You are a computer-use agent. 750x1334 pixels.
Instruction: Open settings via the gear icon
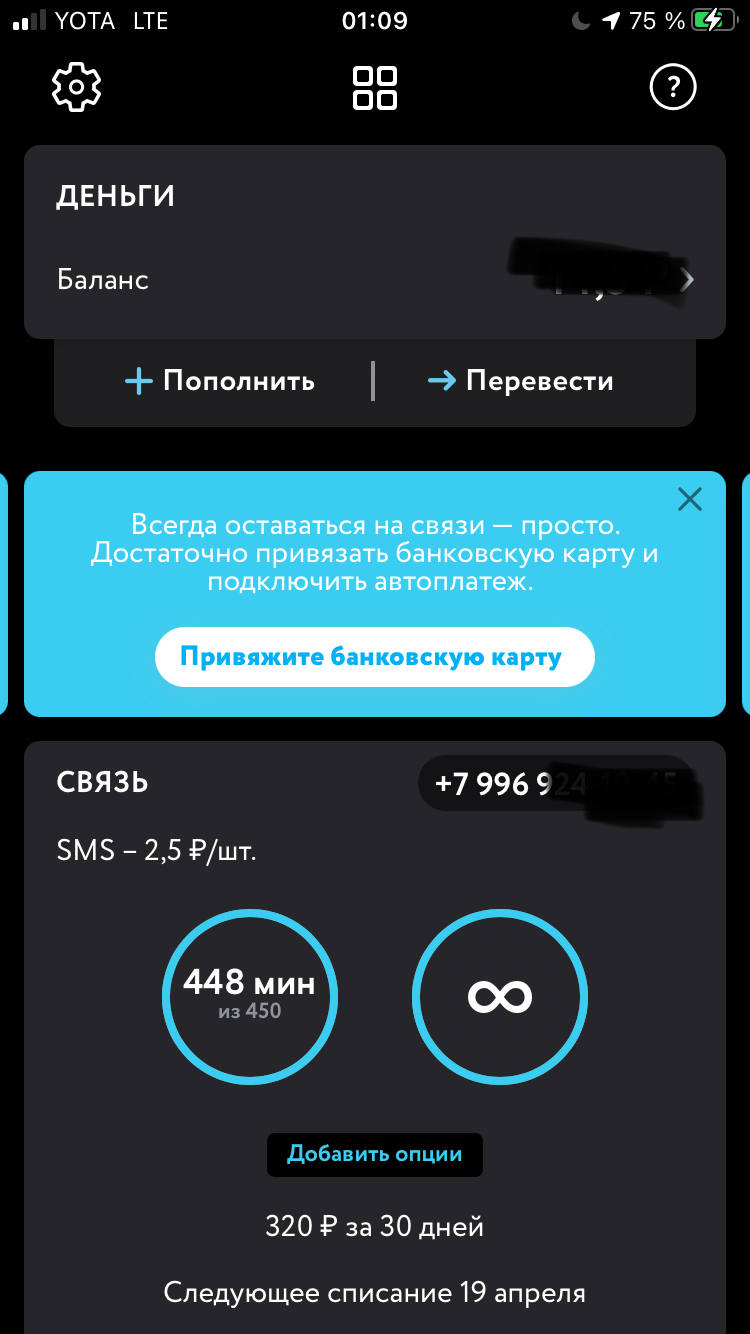pyautogui.click(x=77, y=88)
